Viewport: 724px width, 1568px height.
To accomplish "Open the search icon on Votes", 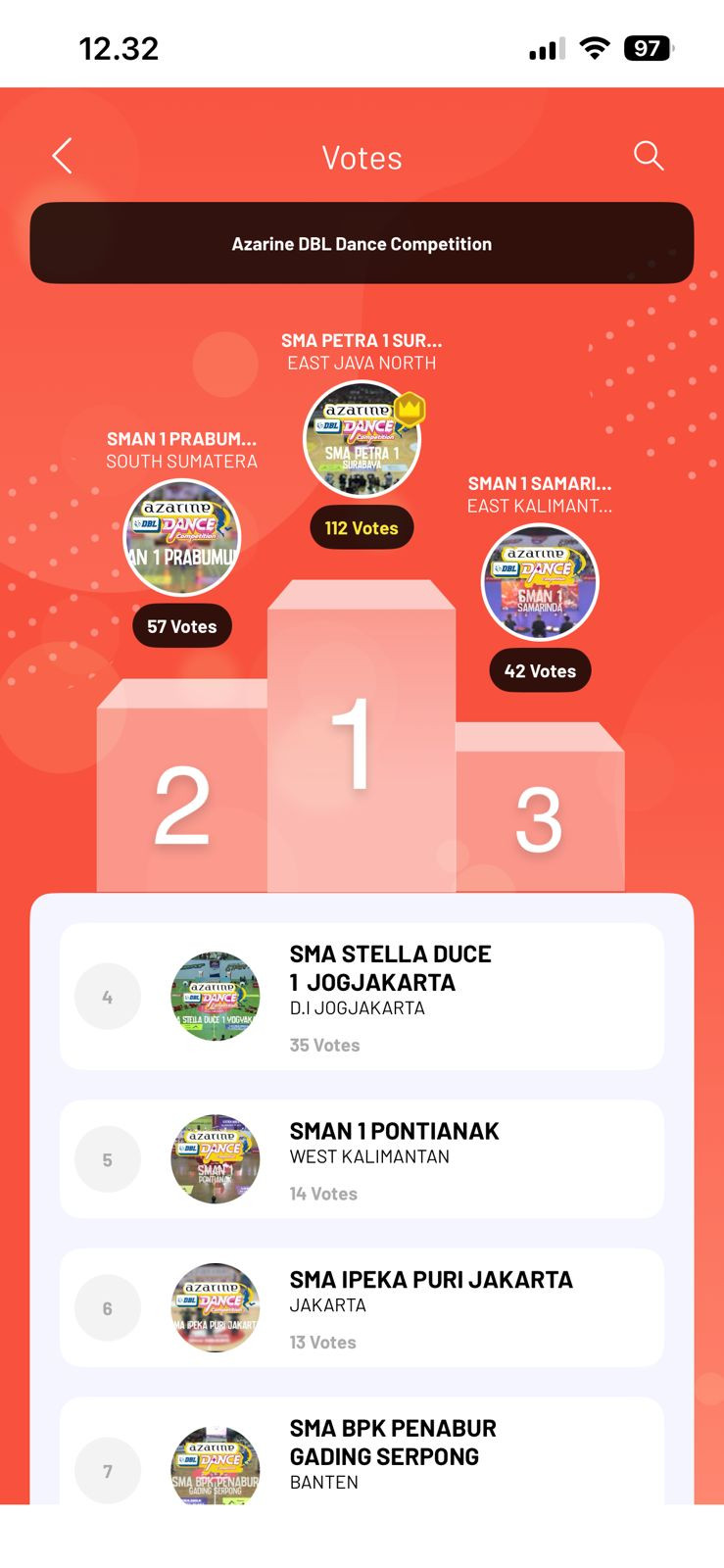I will pos(648,156).
